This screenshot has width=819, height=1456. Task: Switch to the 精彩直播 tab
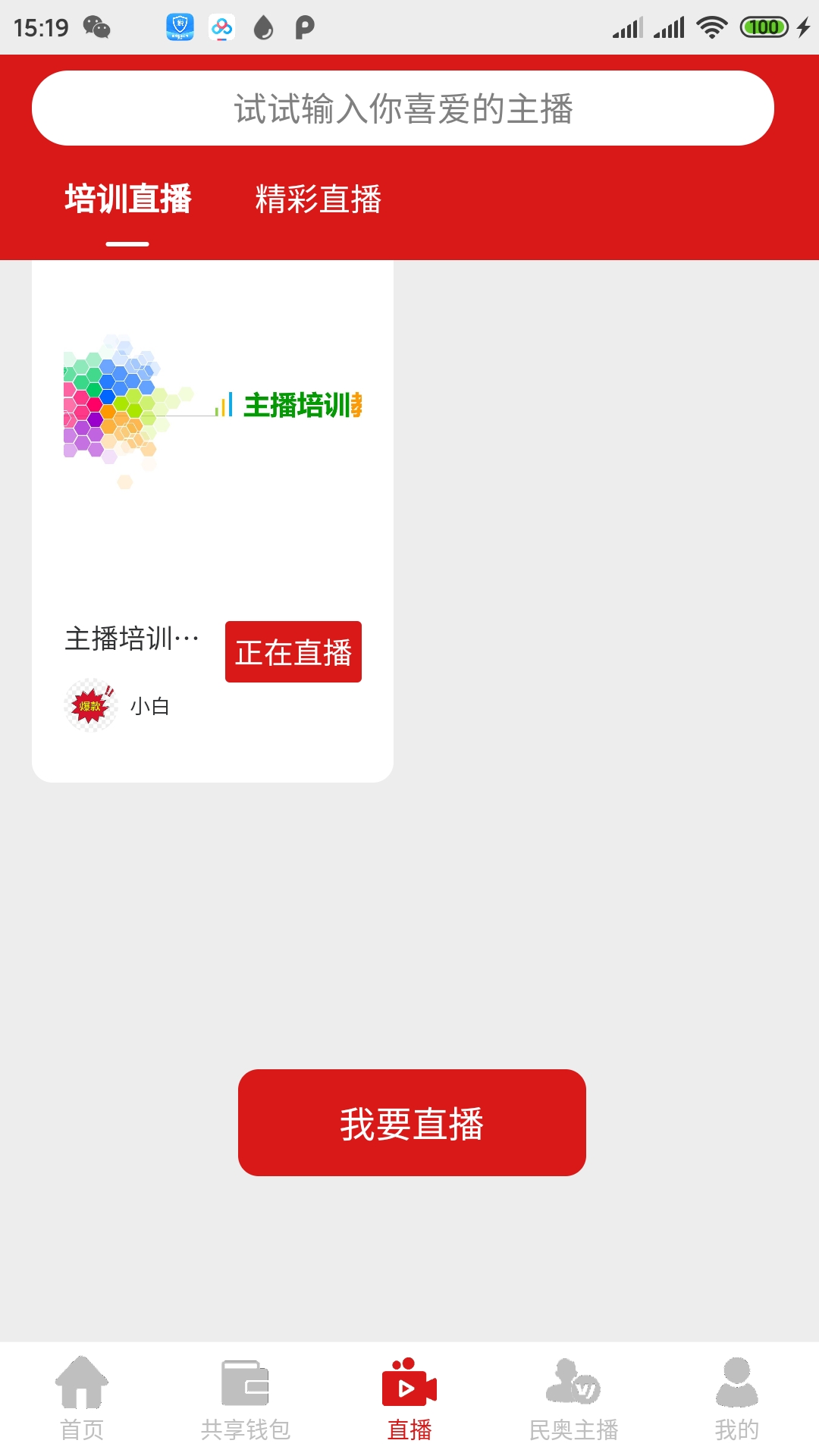coord(318,199)
